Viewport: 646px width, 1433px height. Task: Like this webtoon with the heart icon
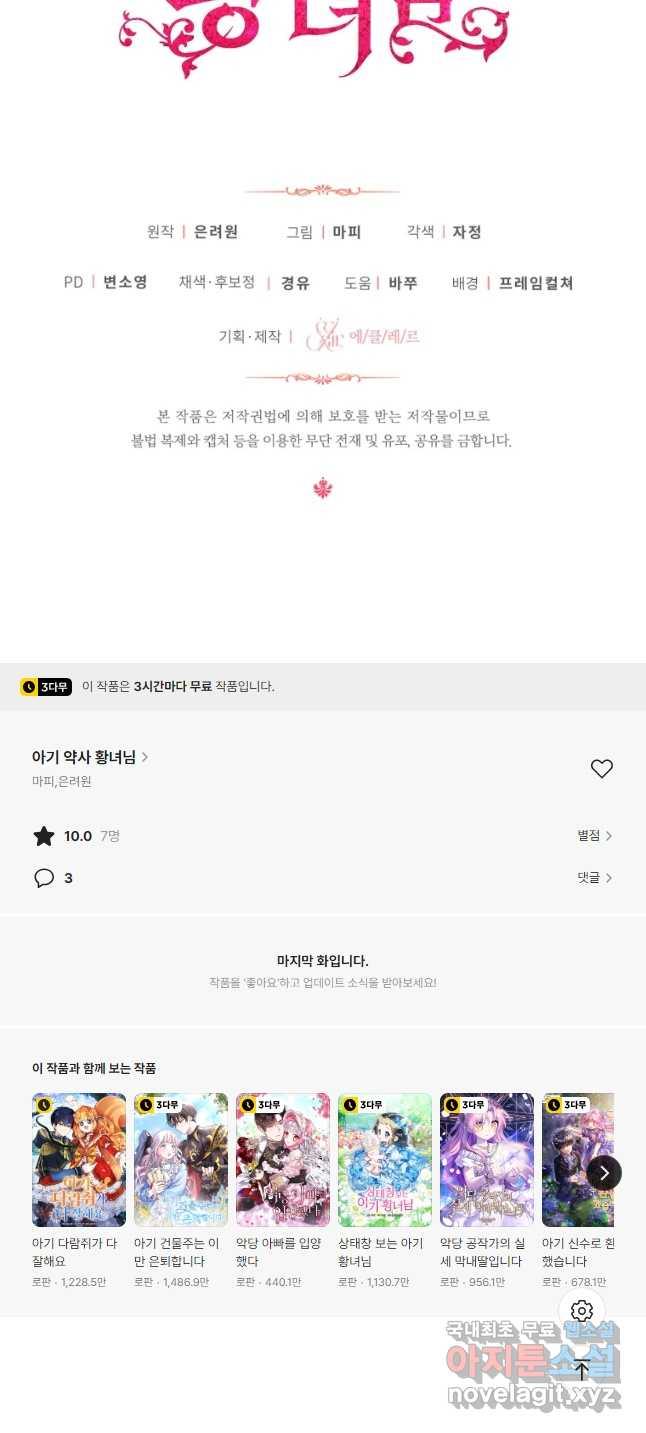[601, 768]
